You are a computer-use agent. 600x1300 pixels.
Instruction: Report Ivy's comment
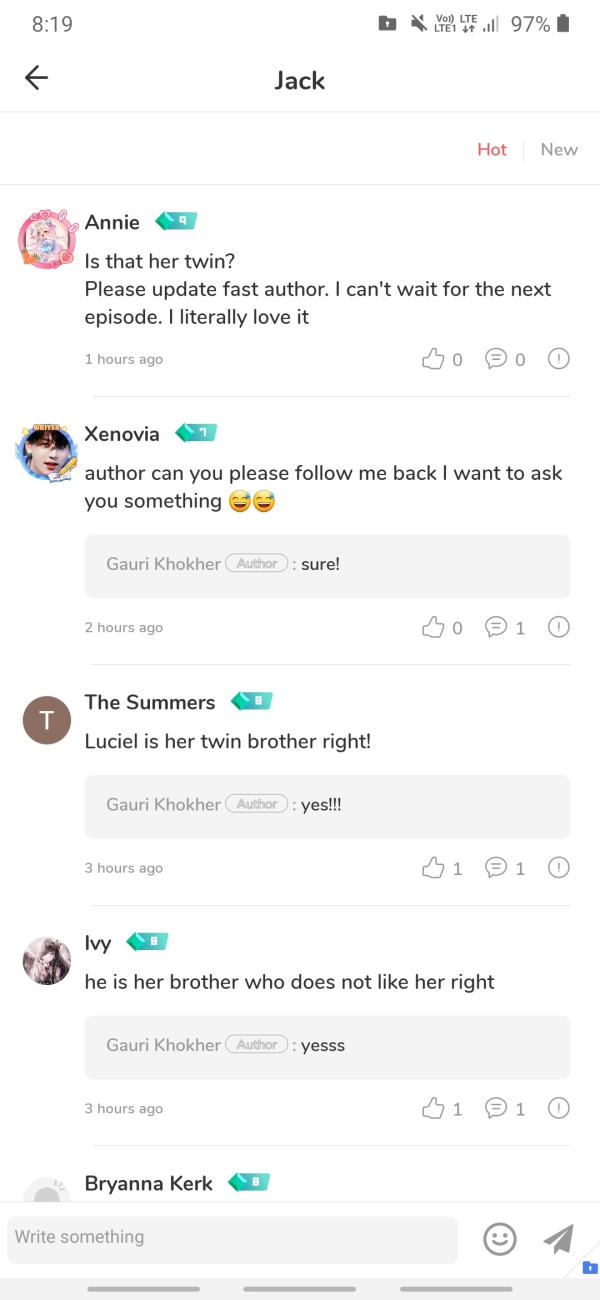click(559, 1108)
